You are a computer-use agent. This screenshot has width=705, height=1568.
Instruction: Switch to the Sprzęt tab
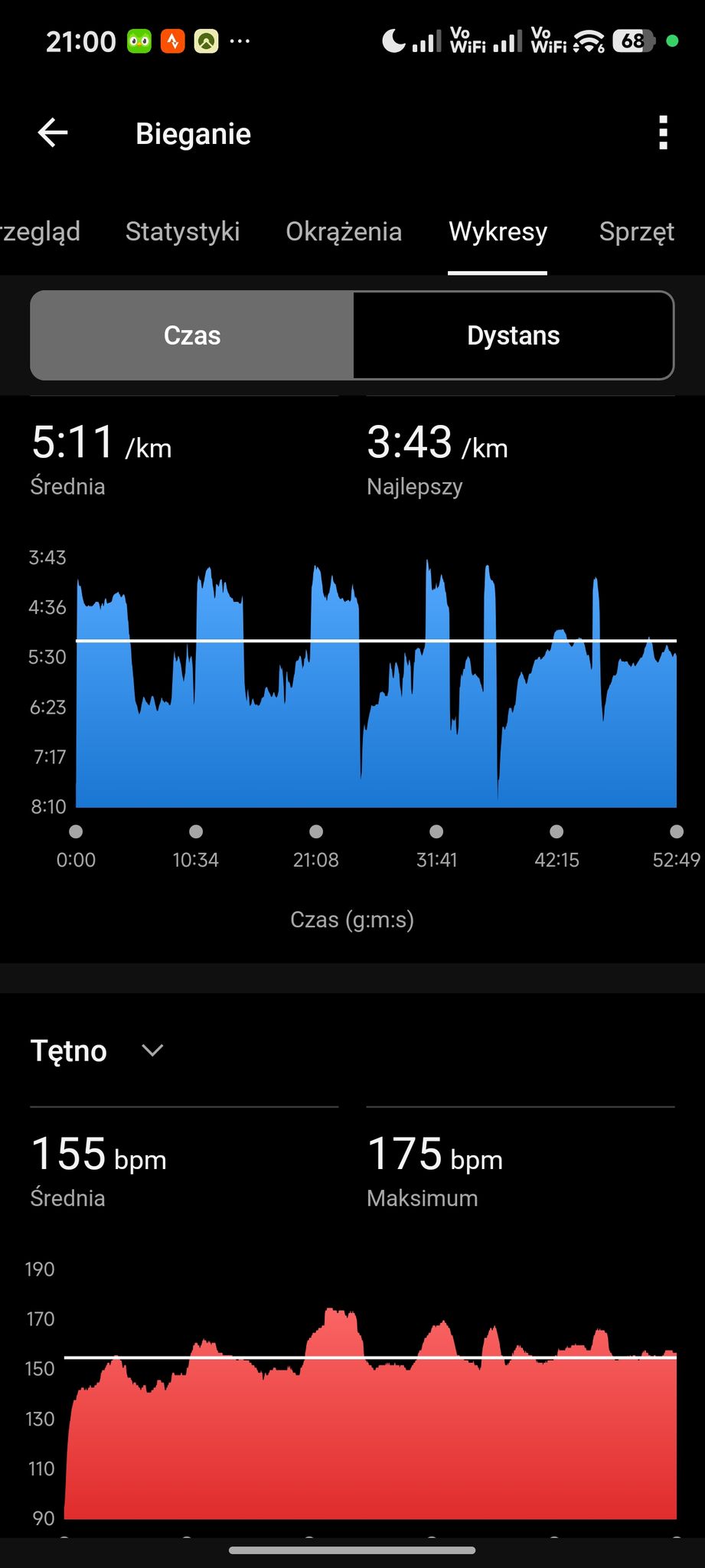[x=637, y=232]
